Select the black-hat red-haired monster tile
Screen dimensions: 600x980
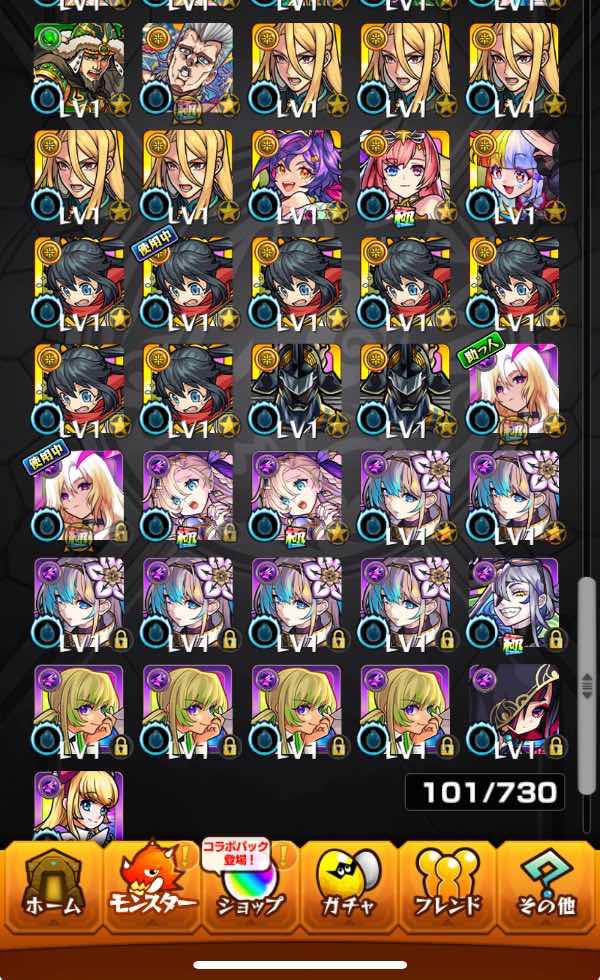(514, 710)
